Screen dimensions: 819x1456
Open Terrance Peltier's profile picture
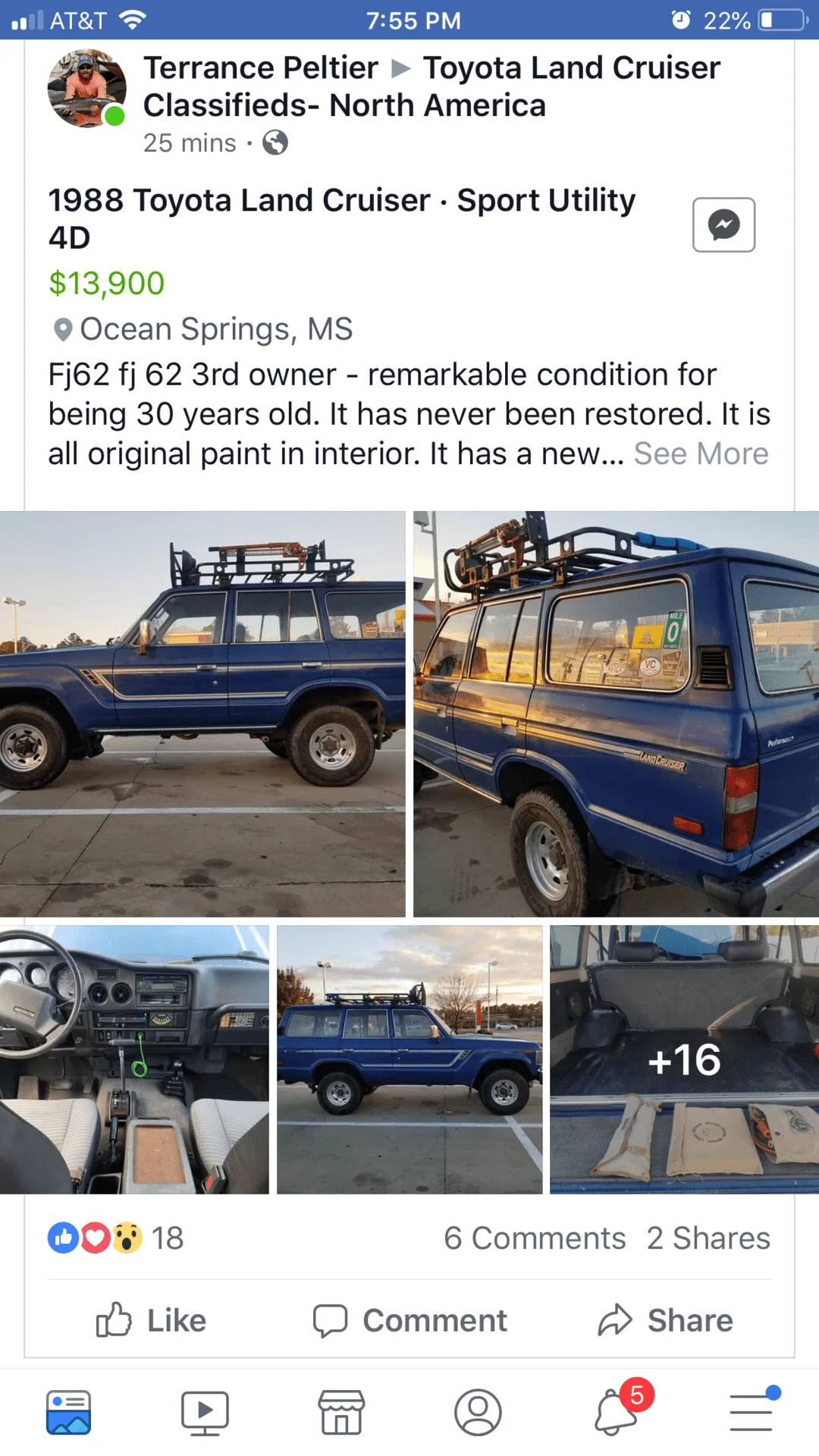point(86,89)
